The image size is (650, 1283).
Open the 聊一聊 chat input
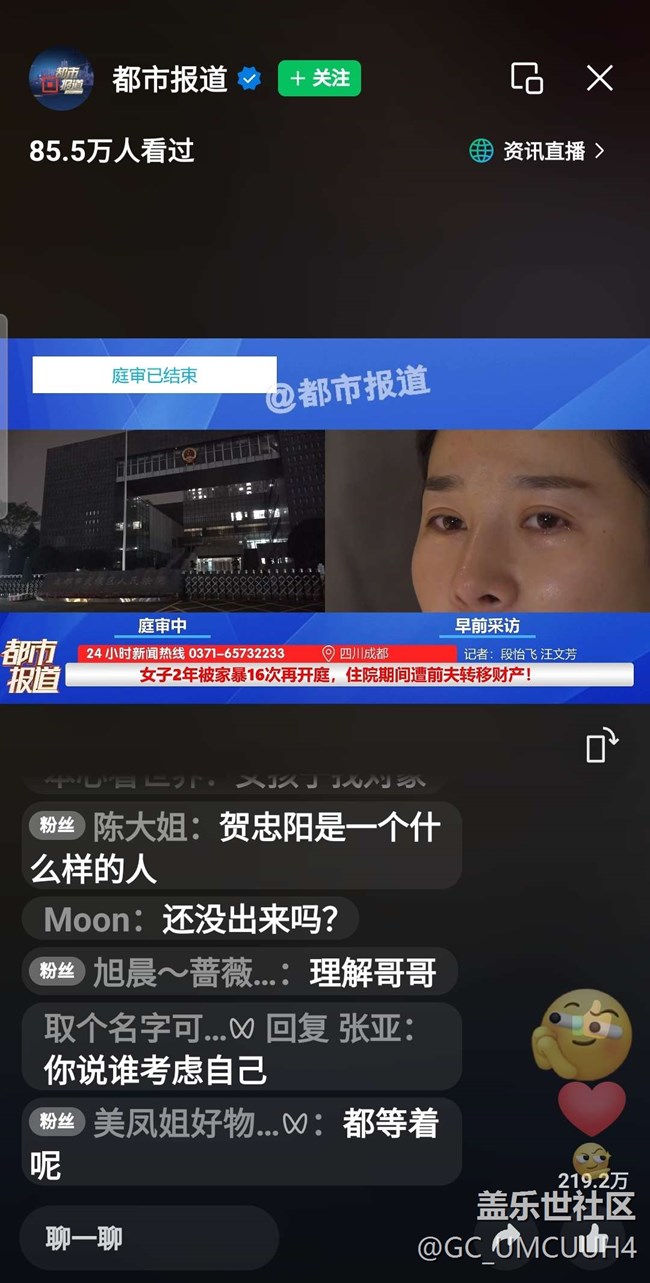click(148, 1238)
